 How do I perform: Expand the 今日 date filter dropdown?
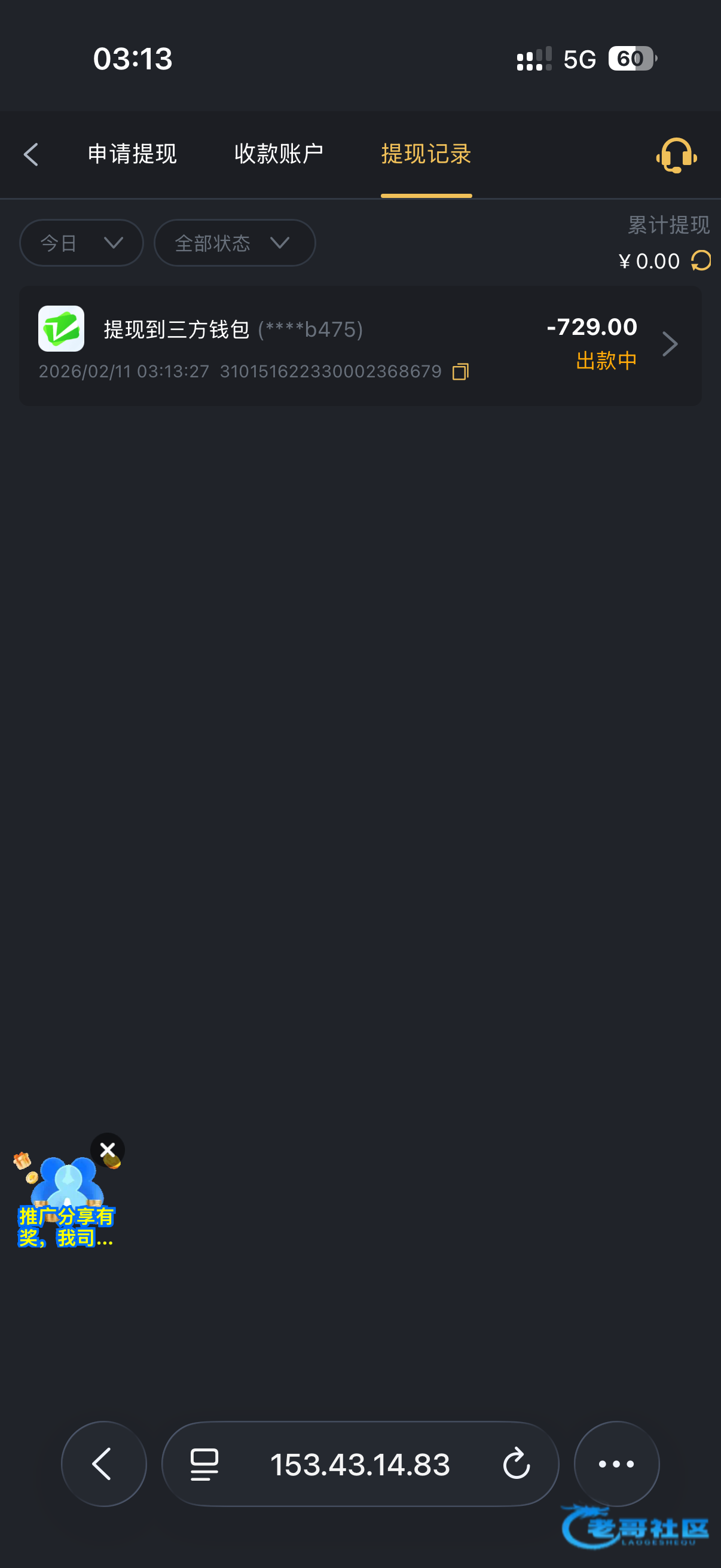pos(81,243)
